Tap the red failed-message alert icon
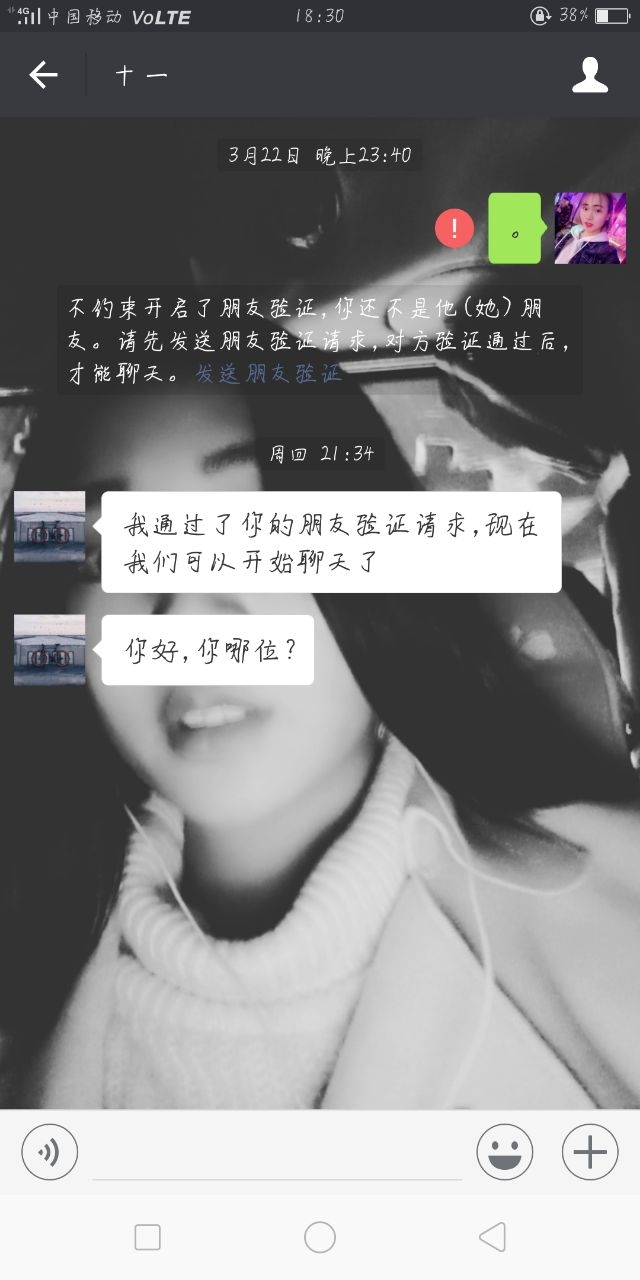 click(x=454, y=229)
